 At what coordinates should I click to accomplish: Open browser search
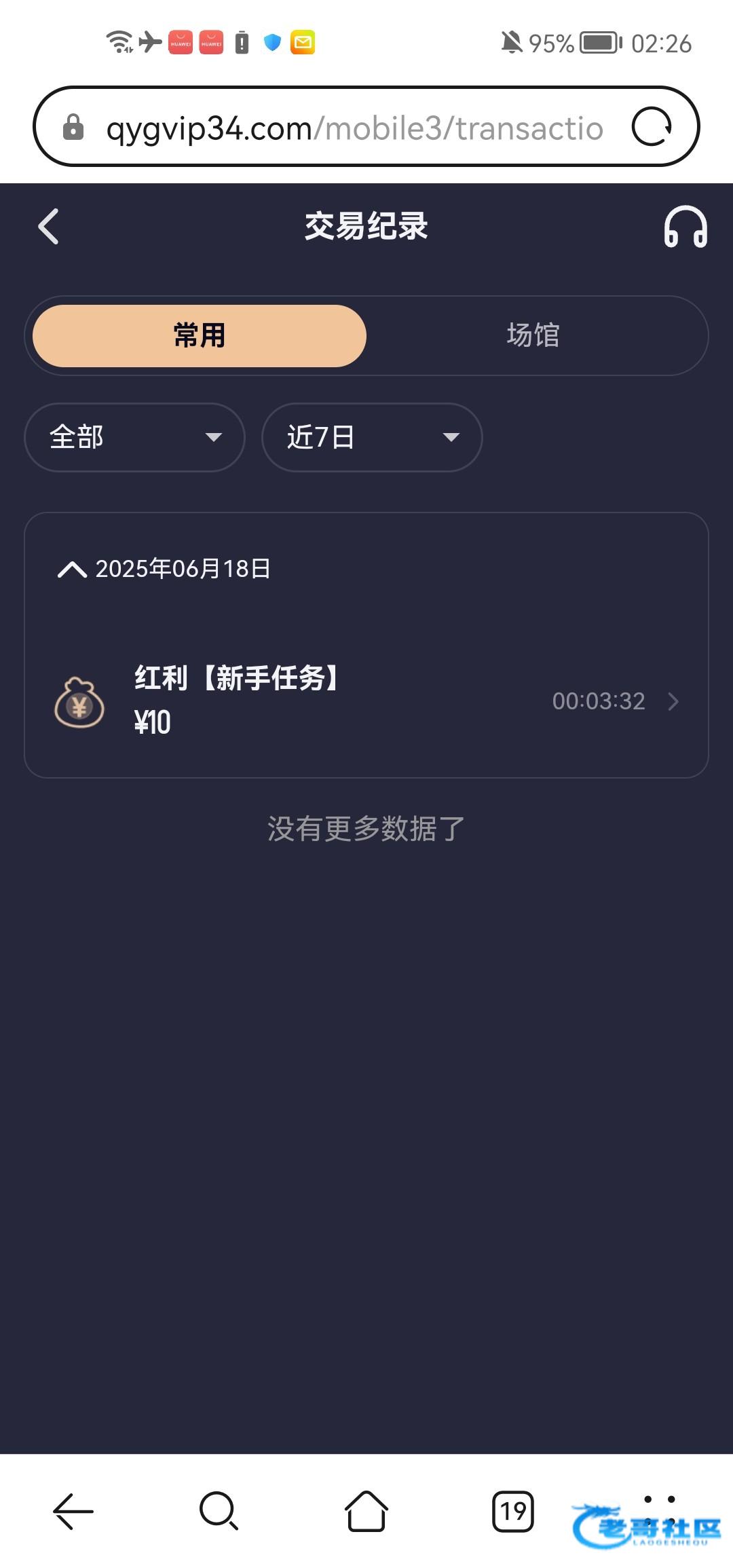[219, 1511]
